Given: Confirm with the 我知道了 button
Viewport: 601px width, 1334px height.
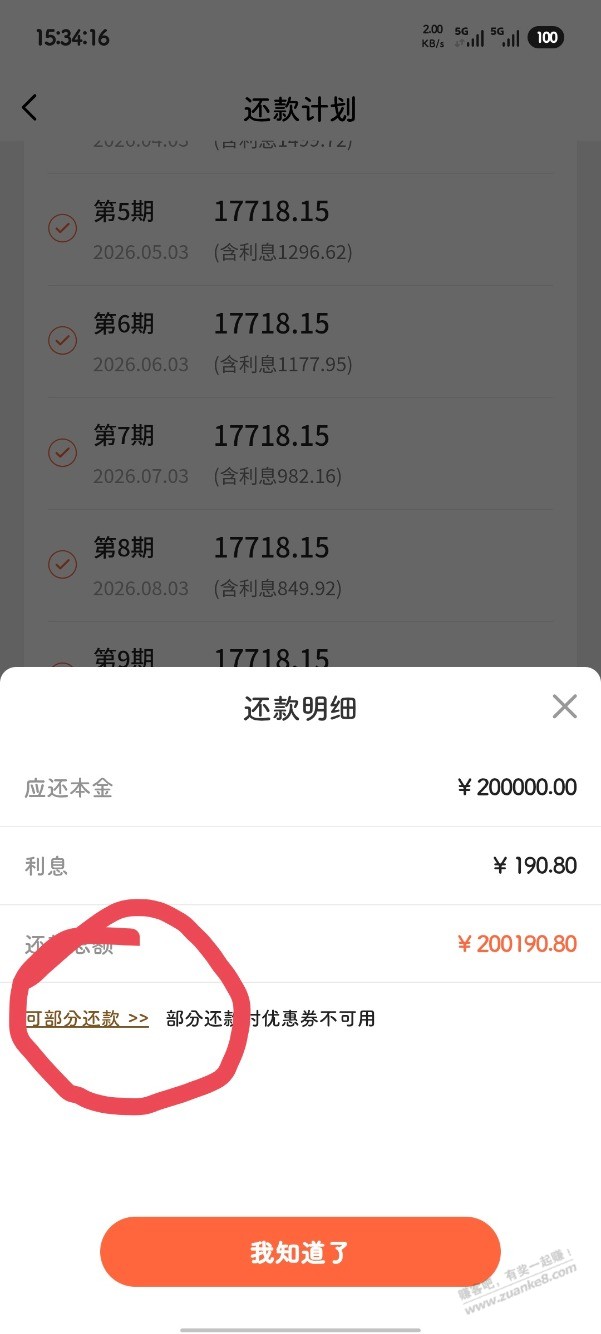Looking at the screenshot, I should tap(300, 1251).
